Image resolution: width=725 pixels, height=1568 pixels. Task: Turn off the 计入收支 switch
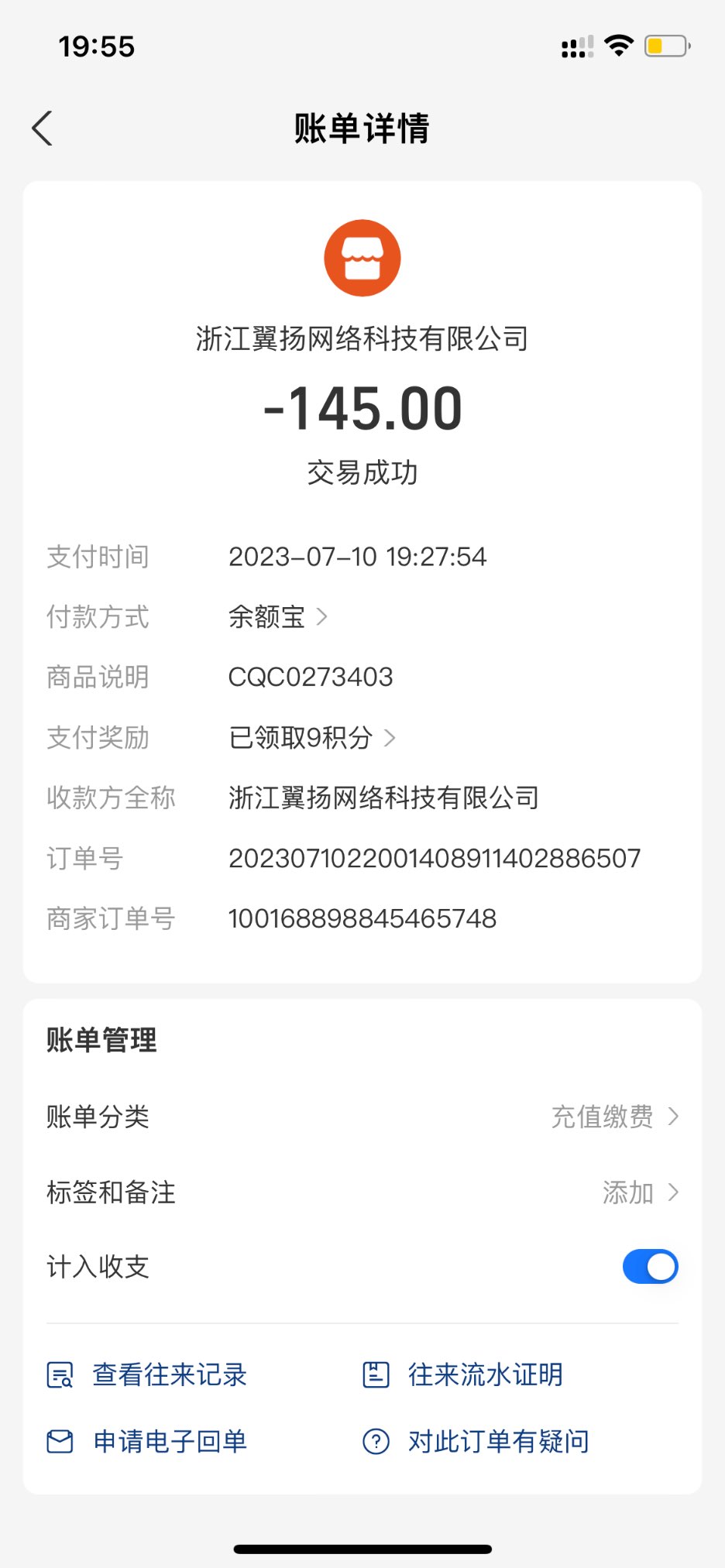tap(650, 1267)
